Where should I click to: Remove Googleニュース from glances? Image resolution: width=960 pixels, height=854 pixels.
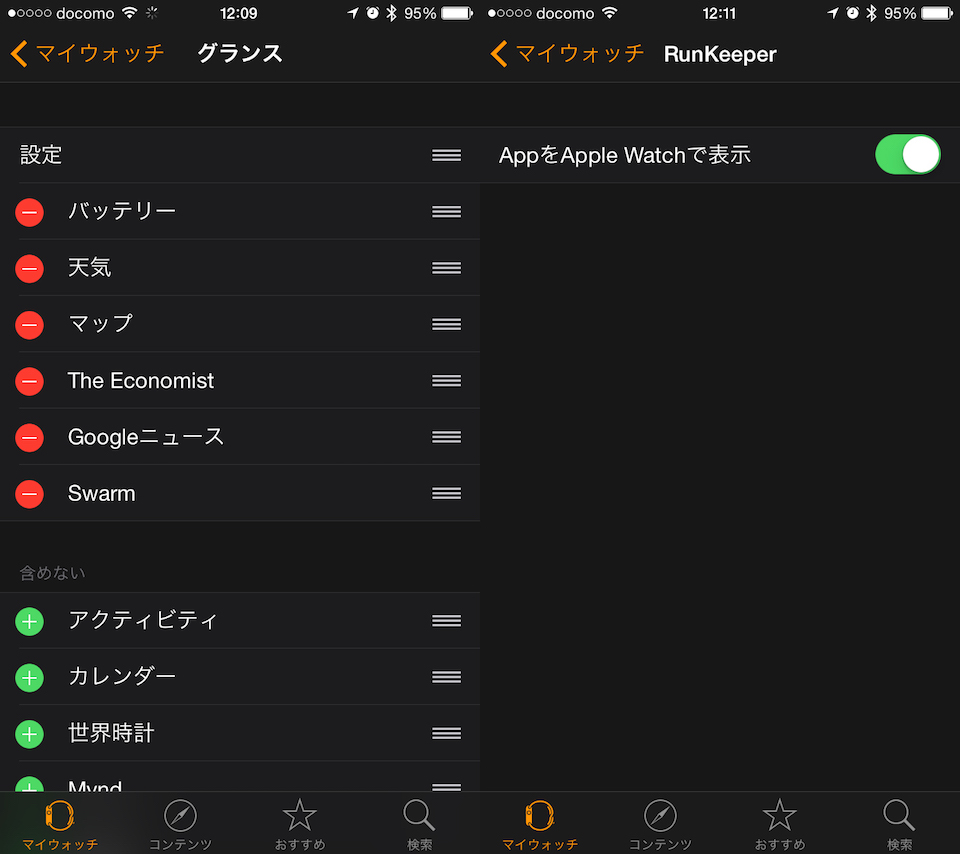pos(30,437)
